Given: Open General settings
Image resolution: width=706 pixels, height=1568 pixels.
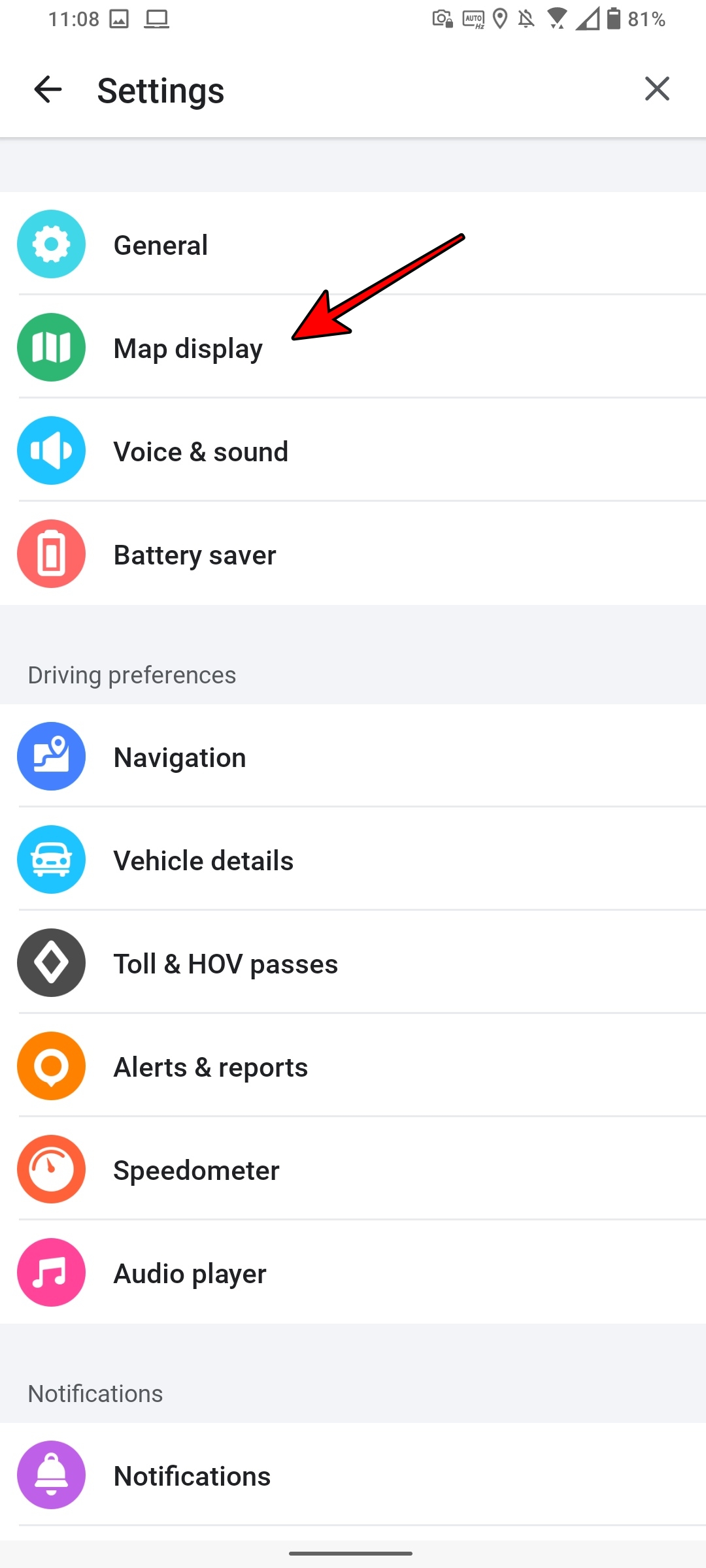Looking at the screenshot, I should click(x=353, y=244).
